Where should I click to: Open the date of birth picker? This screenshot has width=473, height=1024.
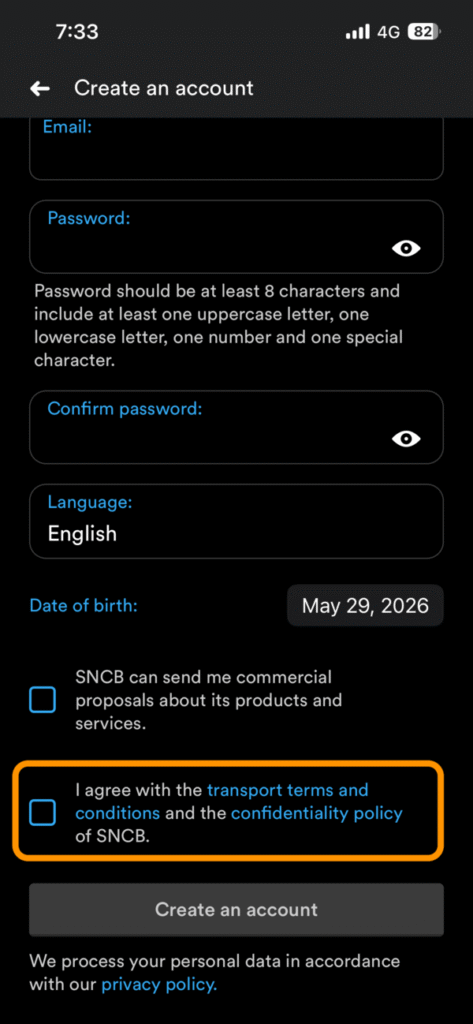click(x=365, y=605)
